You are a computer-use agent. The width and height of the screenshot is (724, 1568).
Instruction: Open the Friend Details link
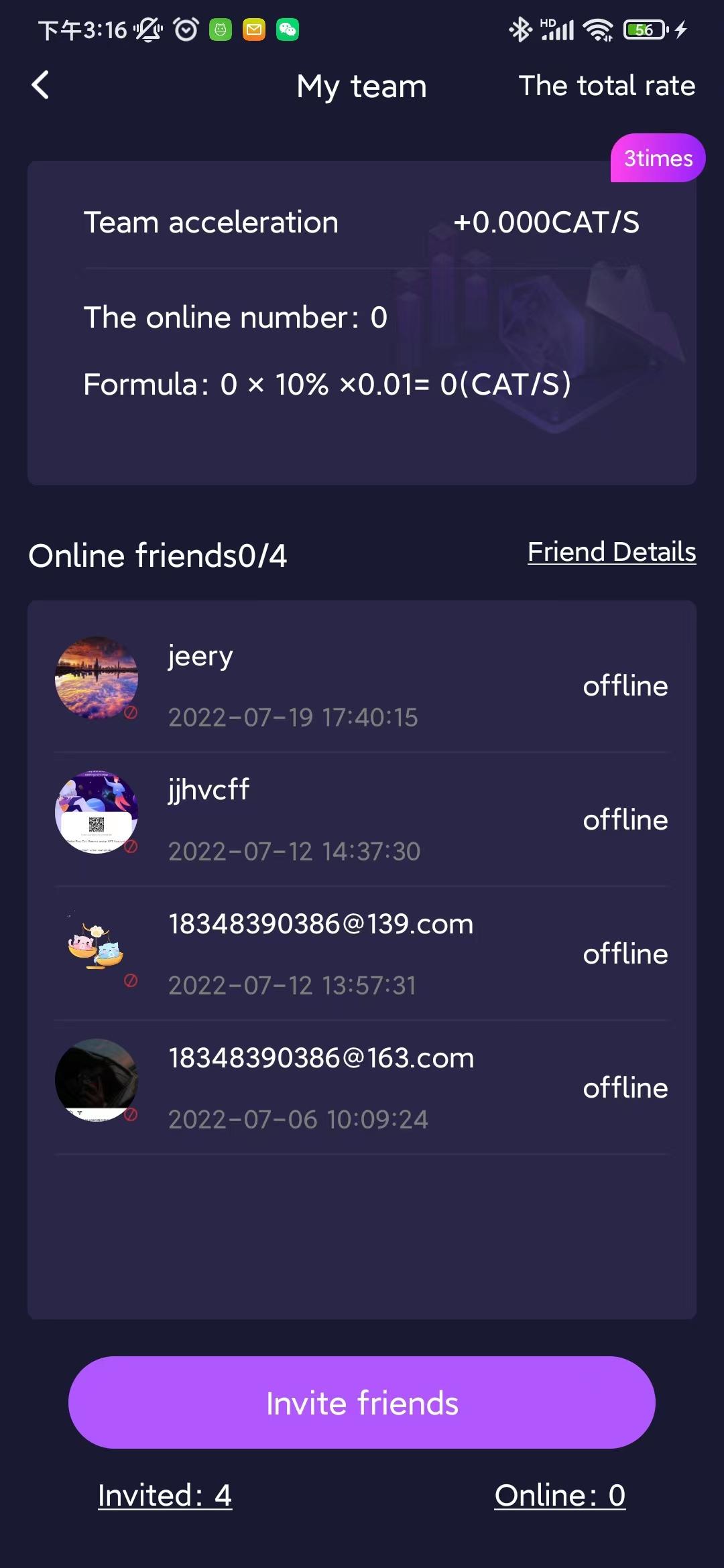611,552
